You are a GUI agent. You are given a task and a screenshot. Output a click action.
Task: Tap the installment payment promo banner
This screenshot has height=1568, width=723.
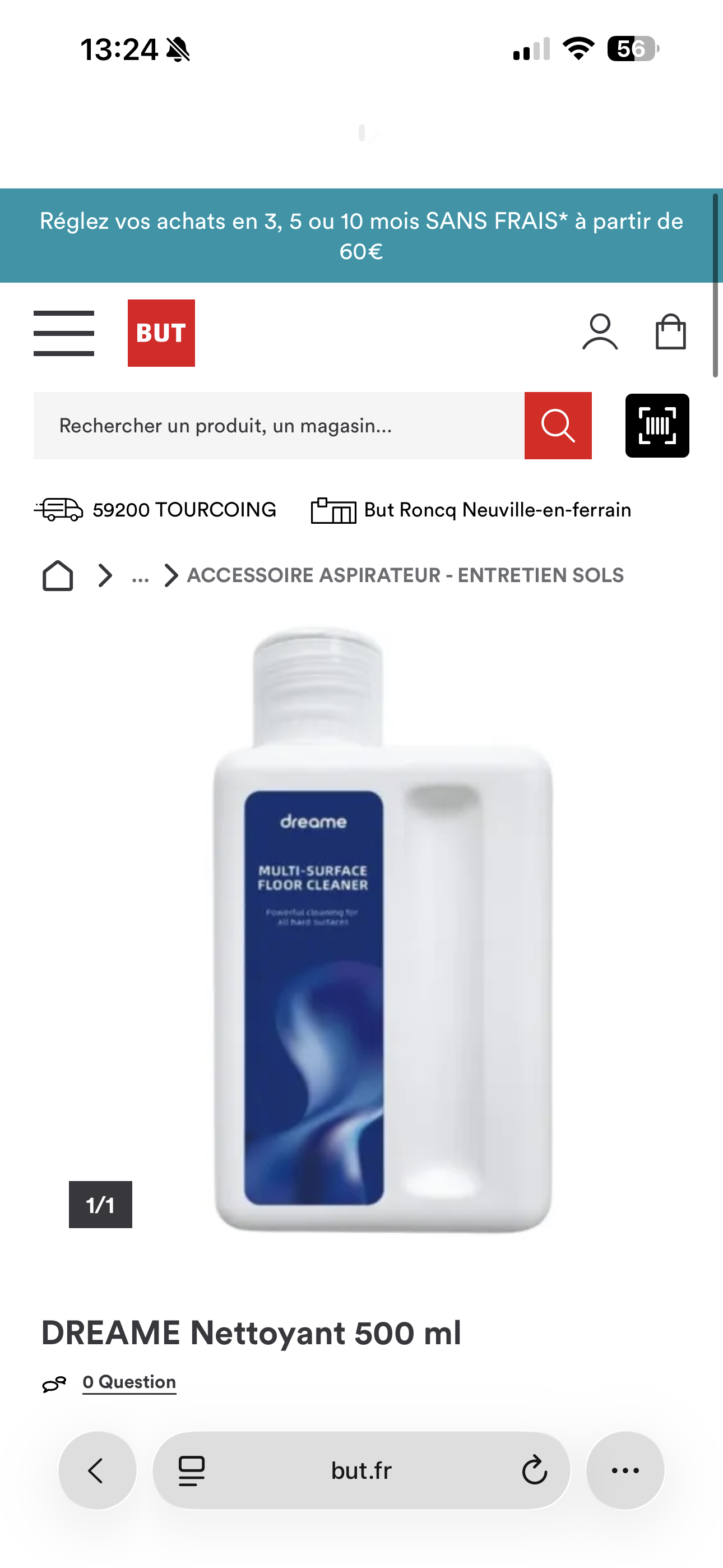(x=361, y=236)
